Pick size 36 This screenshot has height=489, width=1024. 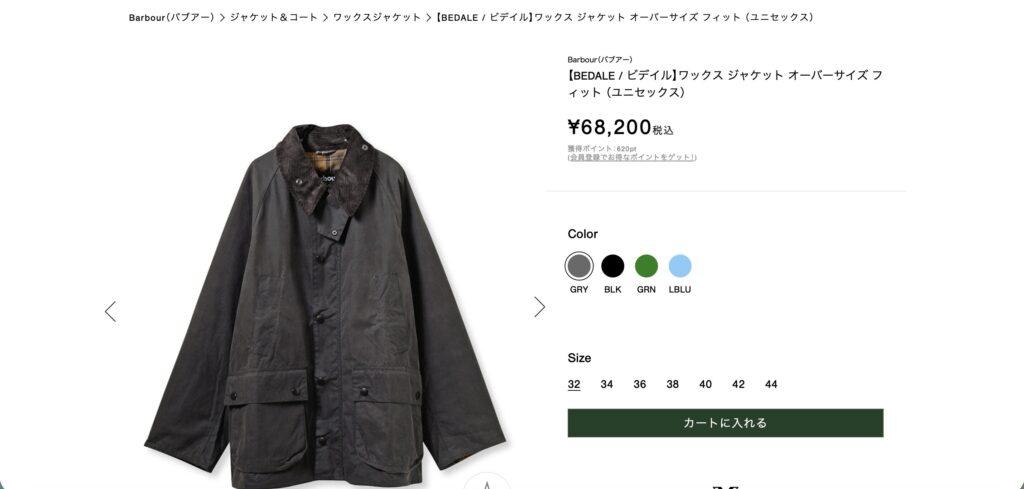pyautogui.click(x=640, y=384)
